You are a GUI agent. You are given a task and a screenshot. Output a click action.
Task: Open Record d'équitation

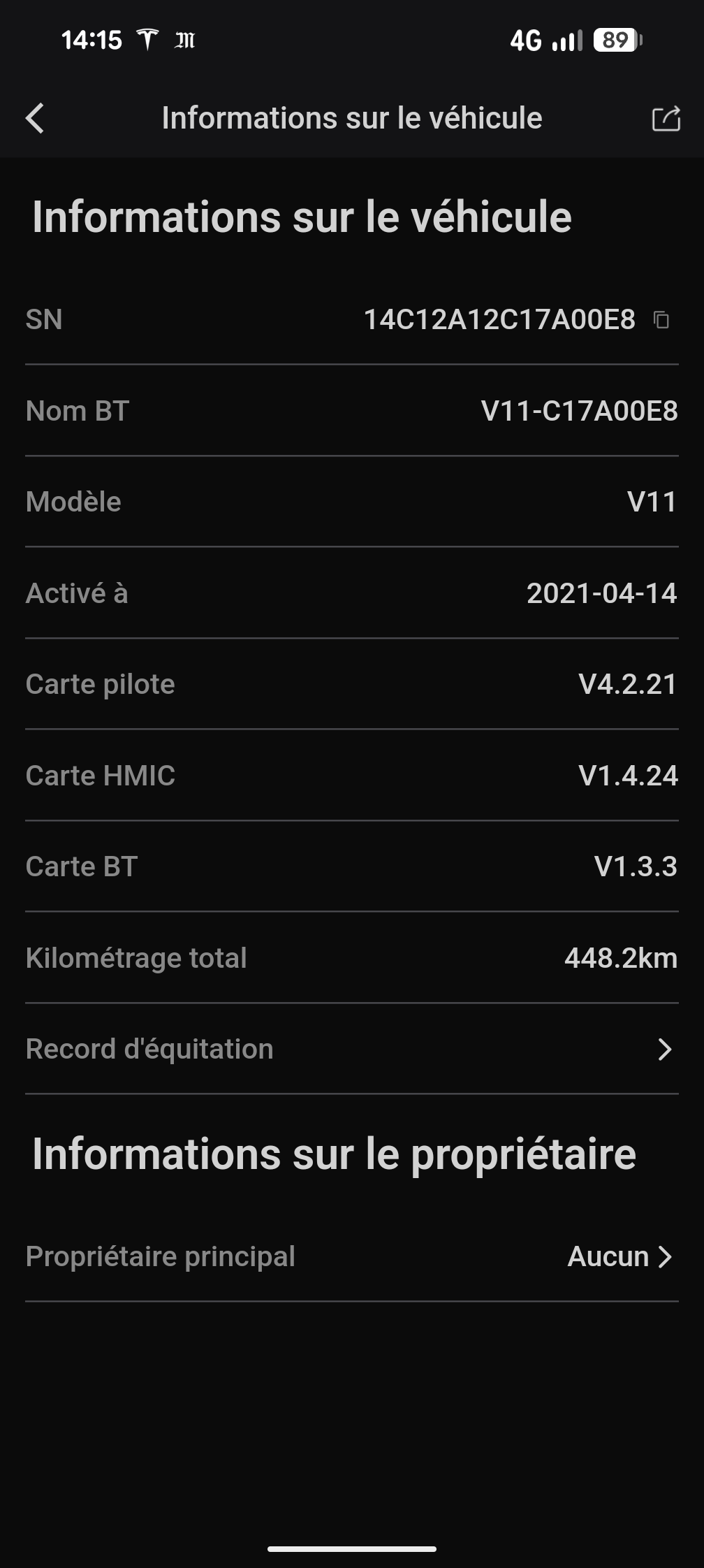point(351,1049)
